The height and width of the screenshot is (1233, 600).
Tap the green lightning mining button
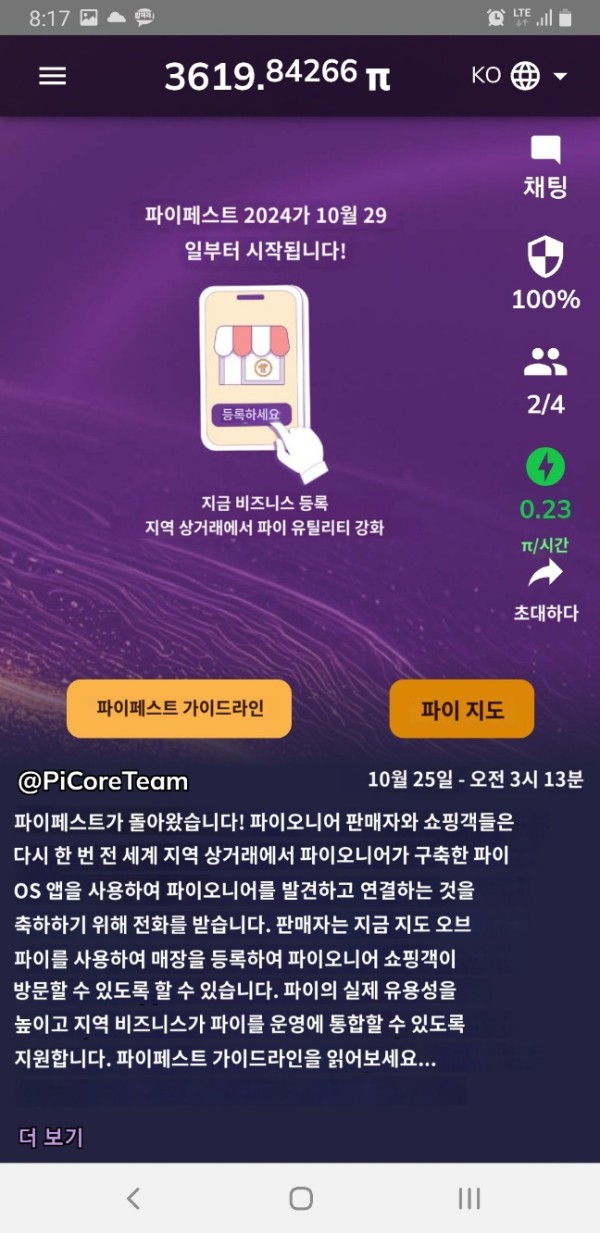[545, 467]
